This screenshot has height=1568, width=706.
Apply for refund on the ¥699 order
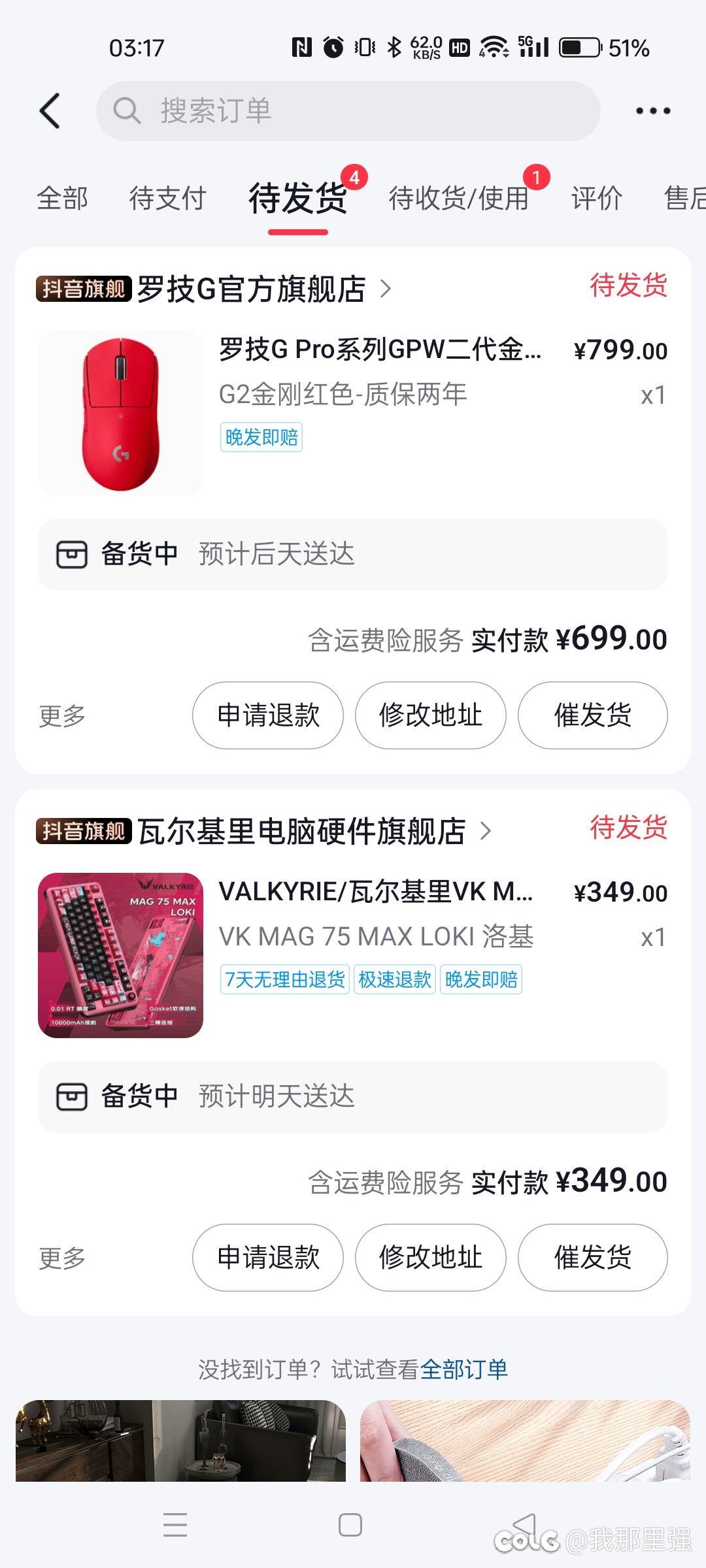pyautogui.click(x=268, y=715)
